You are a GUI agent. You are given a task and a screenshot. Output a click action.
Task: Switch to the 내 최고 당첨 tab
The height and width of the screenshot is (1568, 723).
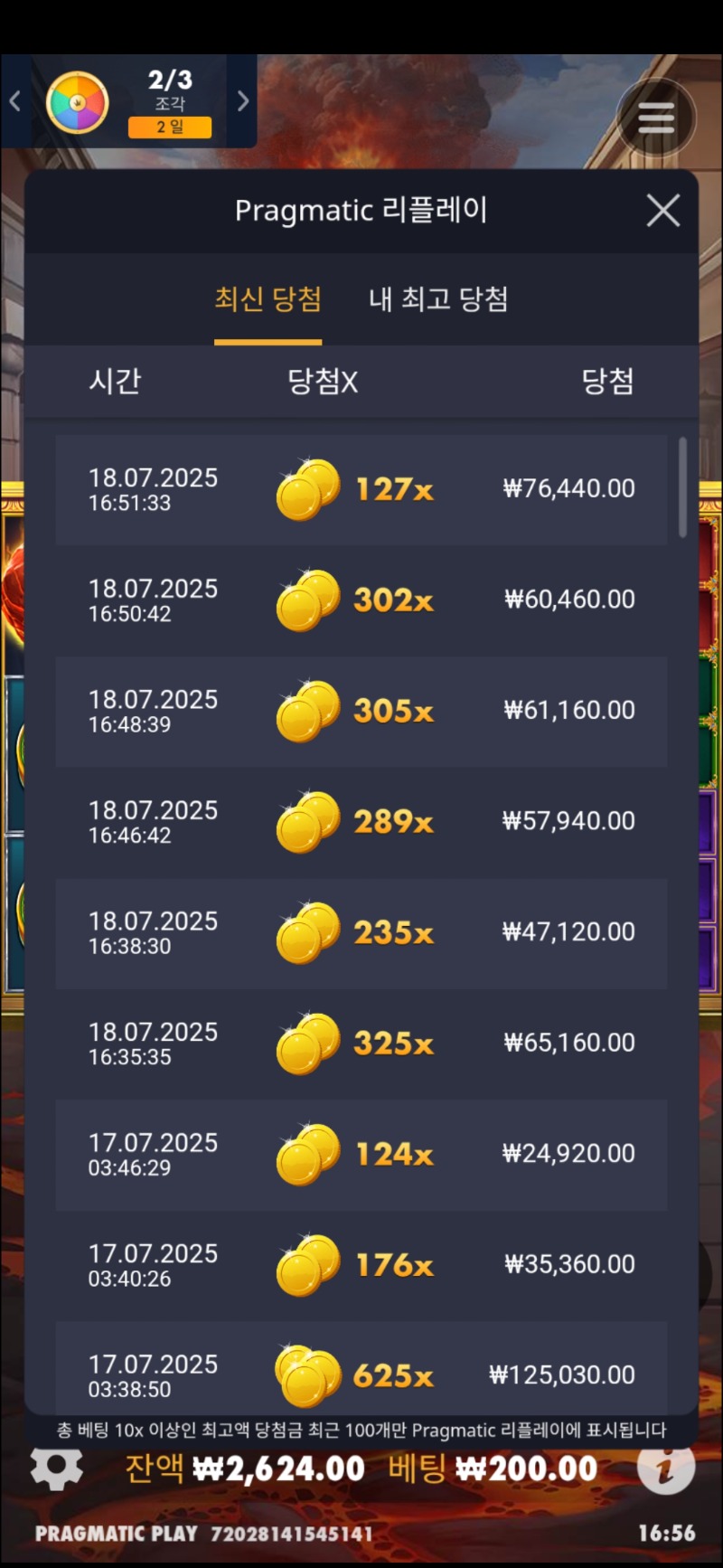click(438, 299)
